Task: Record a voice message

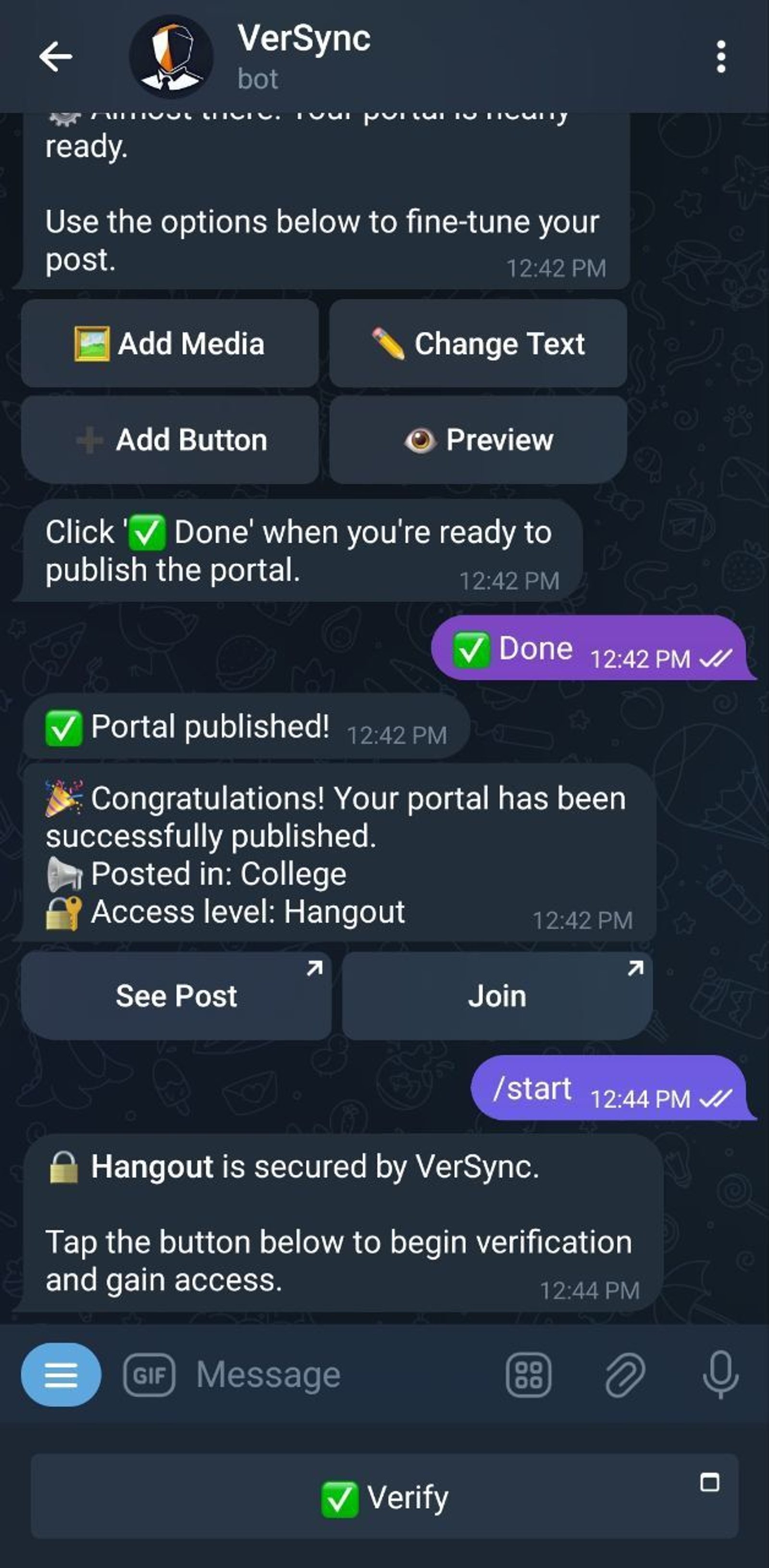Action: 720,1374
